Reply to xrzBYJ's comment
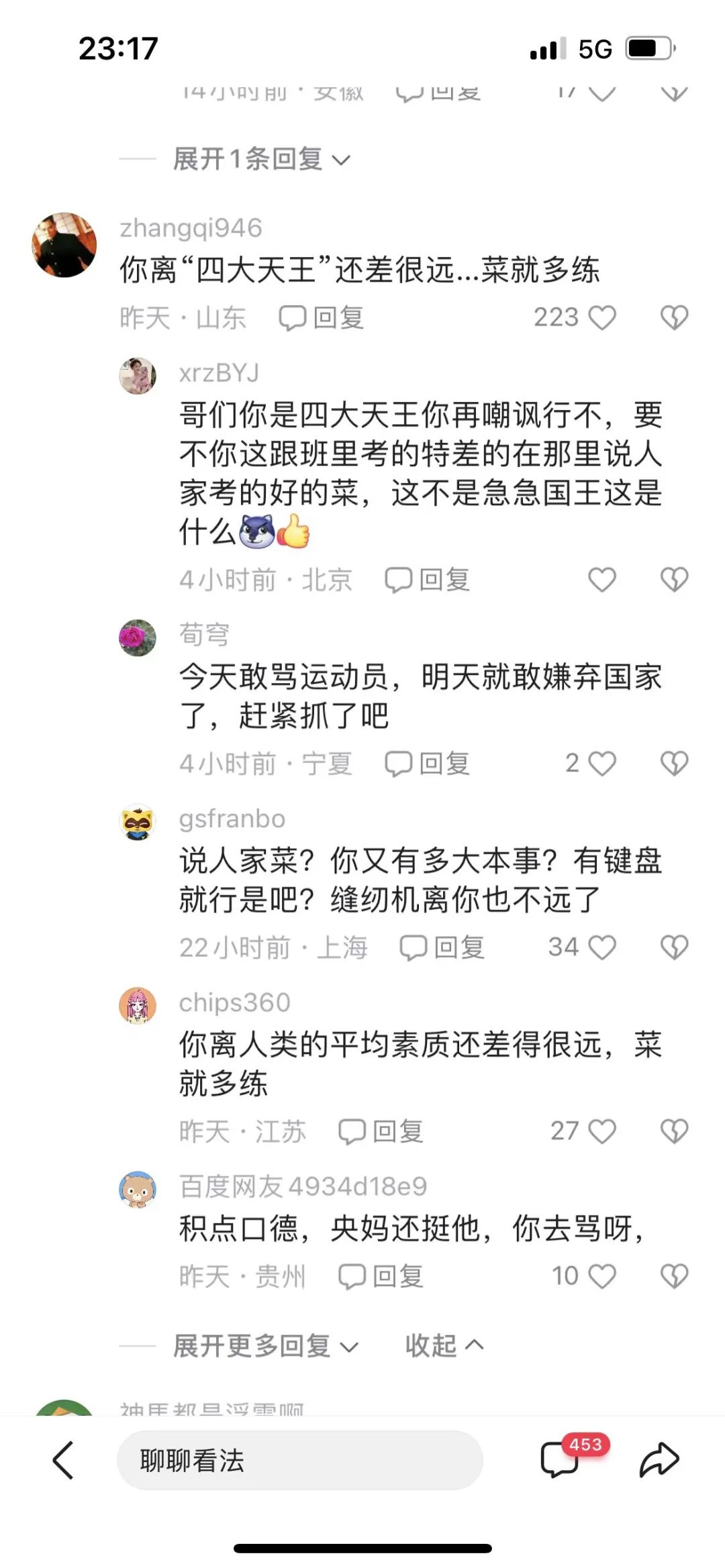The image size is (725, 1568). [x=428, y=580]
